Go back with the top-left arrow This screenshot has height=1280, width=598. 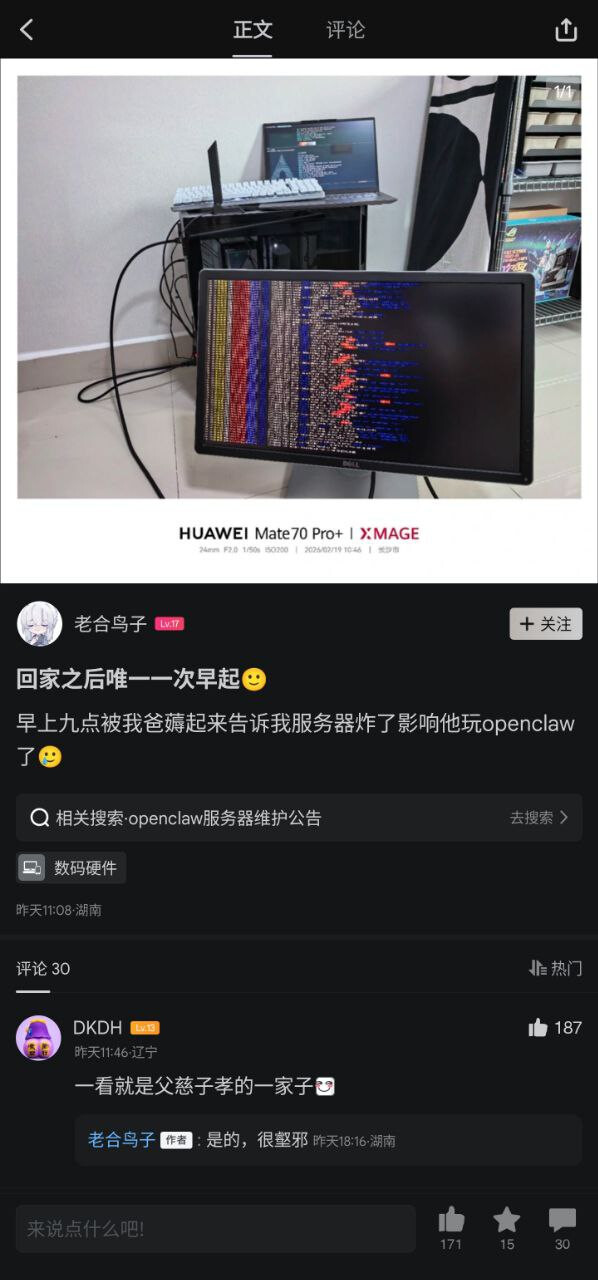click(27, 30)
